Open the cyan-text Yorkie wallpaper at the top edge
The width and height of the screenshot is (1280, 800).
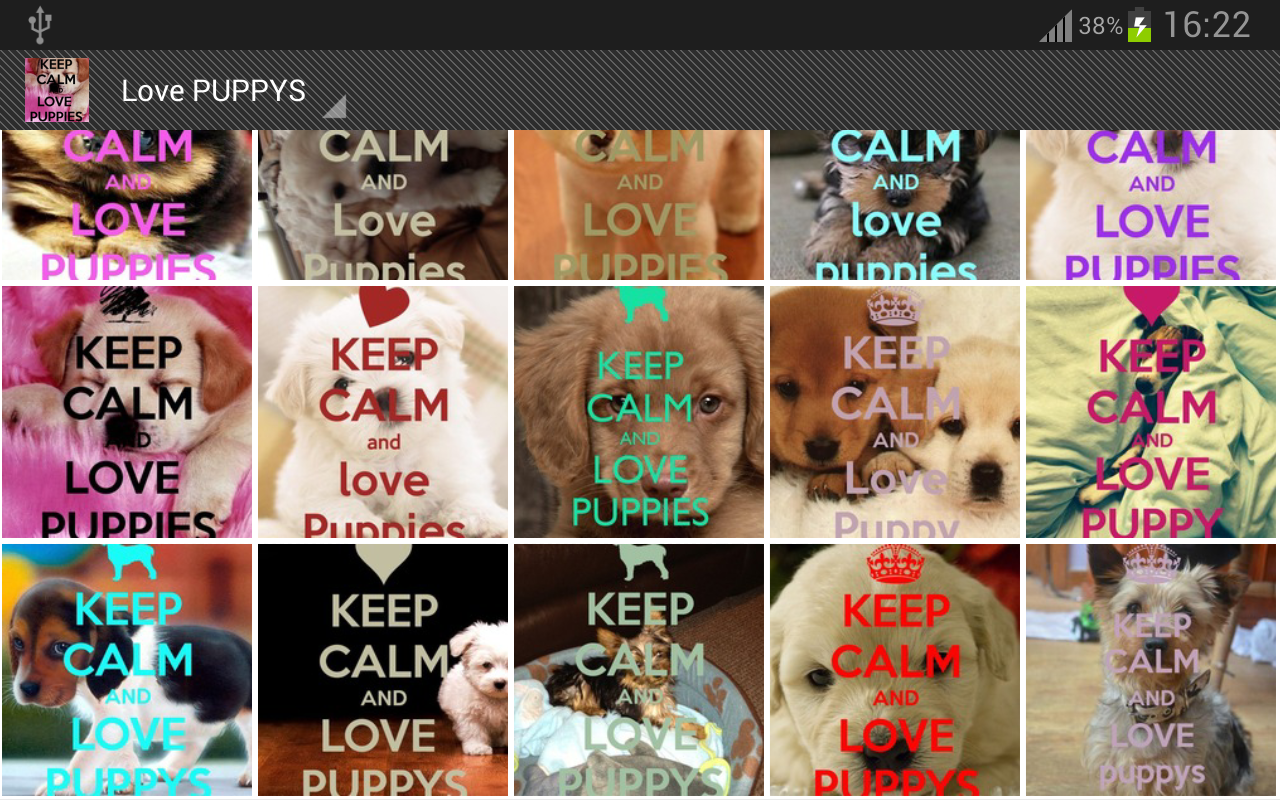895,205
